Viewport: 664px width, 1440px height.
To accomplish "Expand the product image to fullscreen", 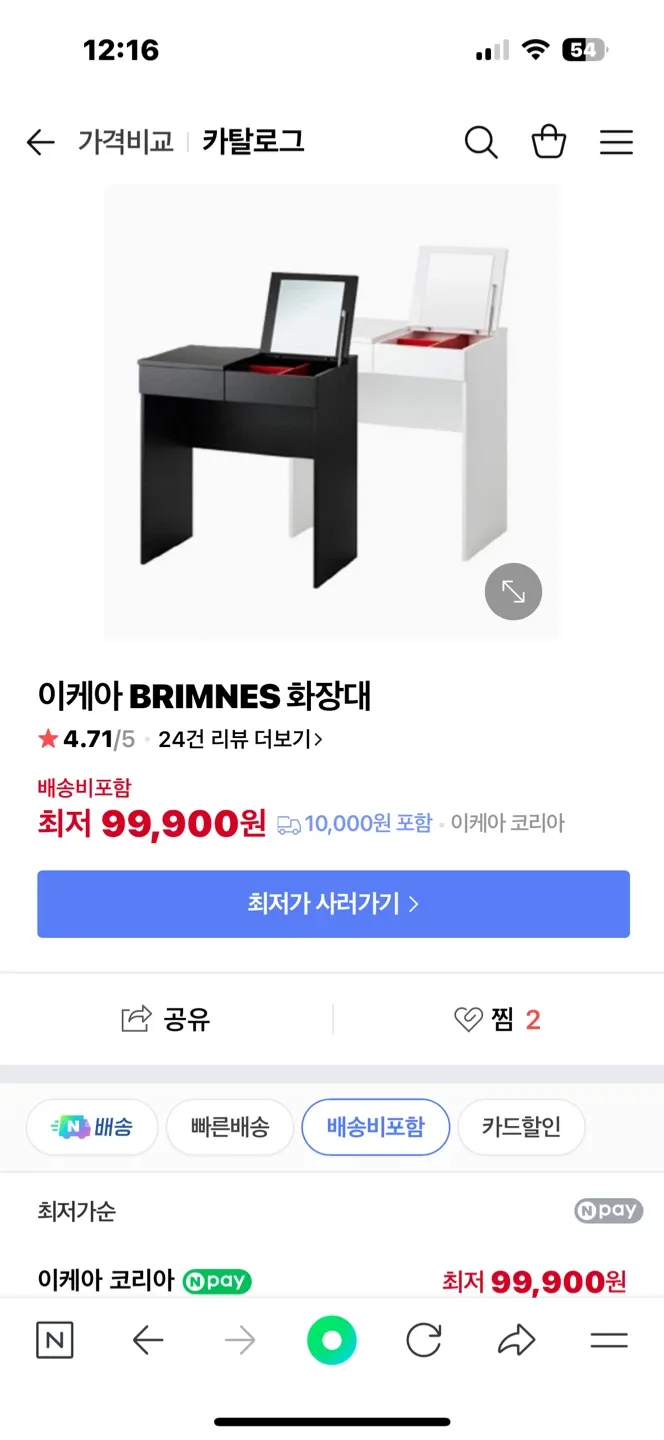I will pyautogui.click(x=513, y=592).
